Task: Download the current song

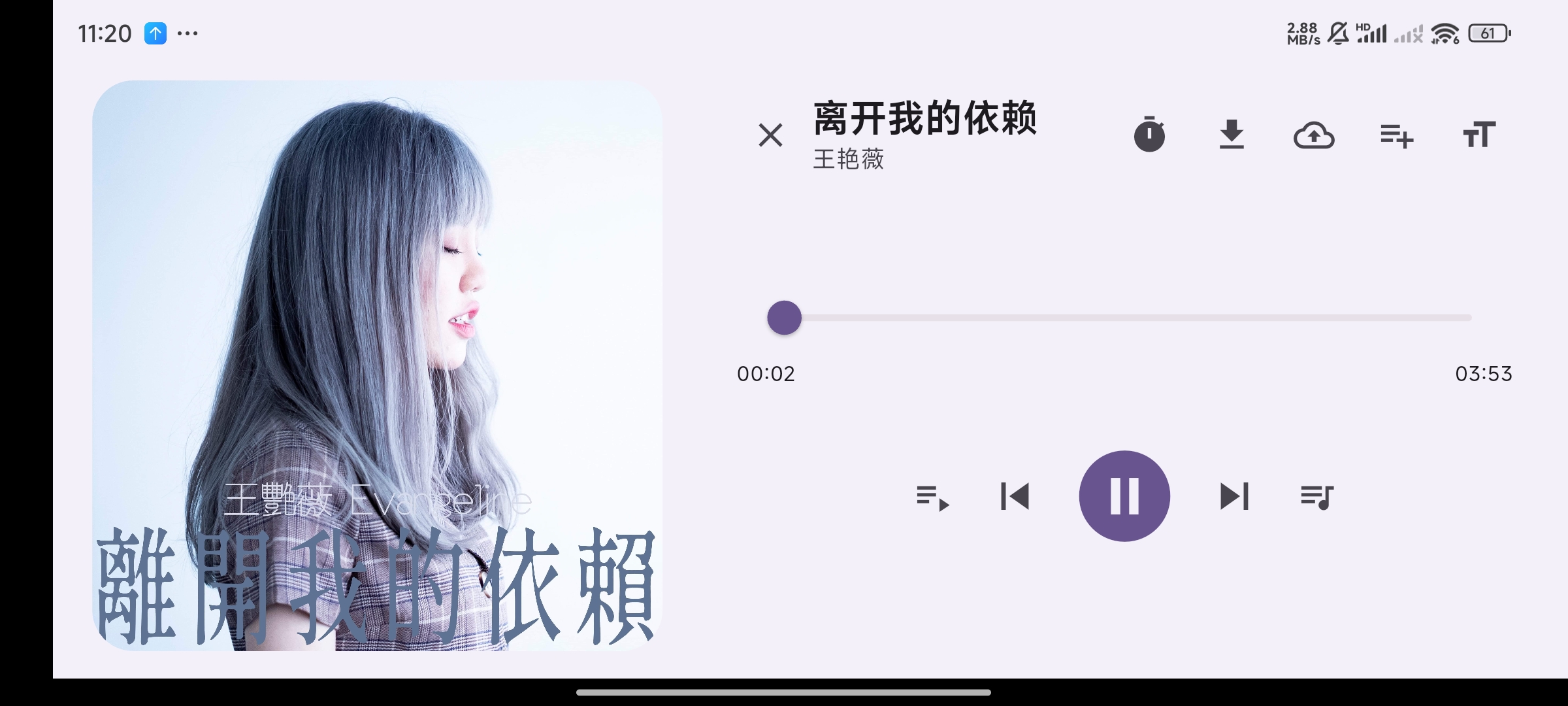Action: [x=1232, y=135]
